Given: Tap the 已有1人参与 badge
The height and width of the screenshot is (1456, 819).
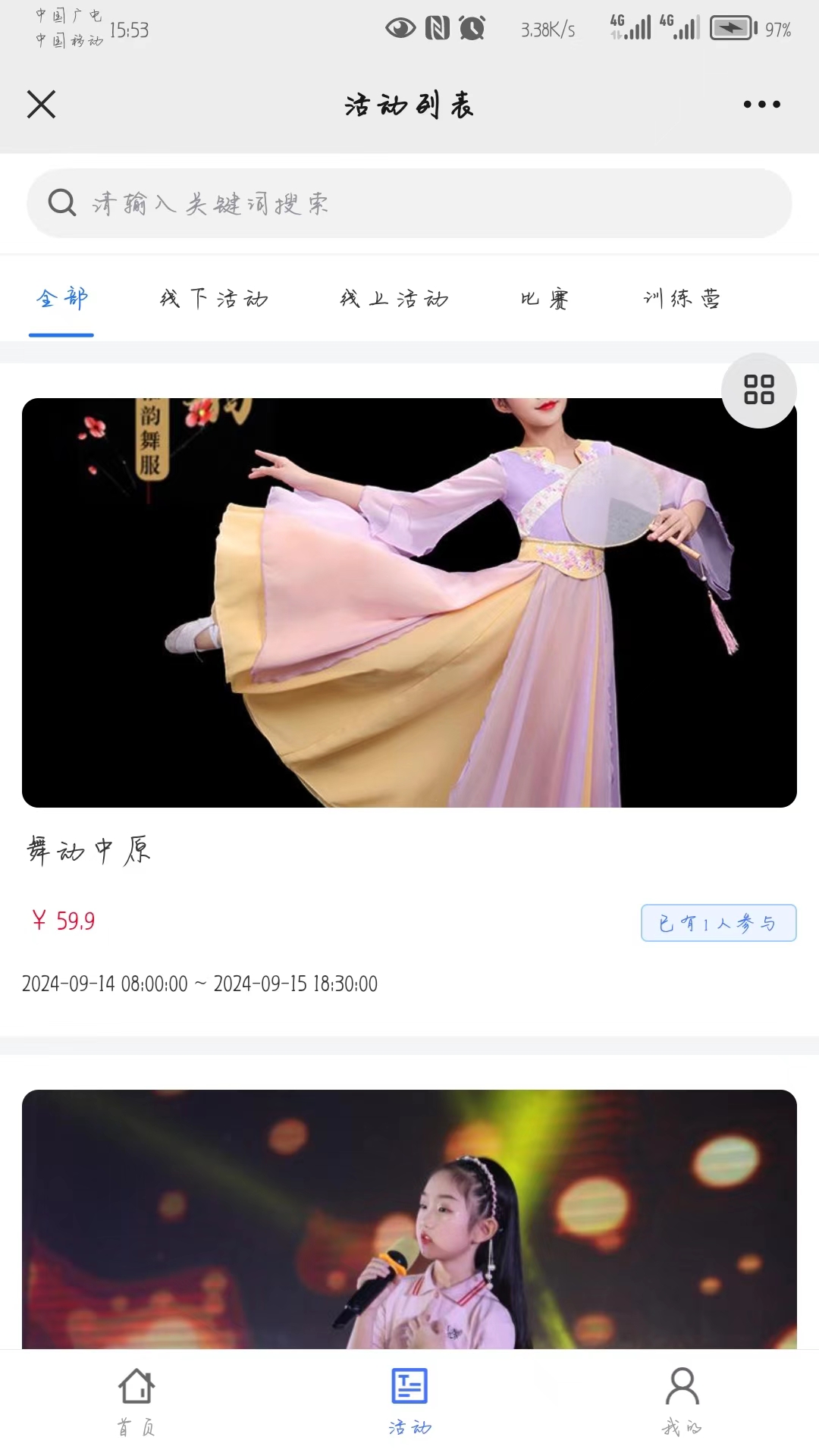Looking at the screenshot, I should [718, 923].
